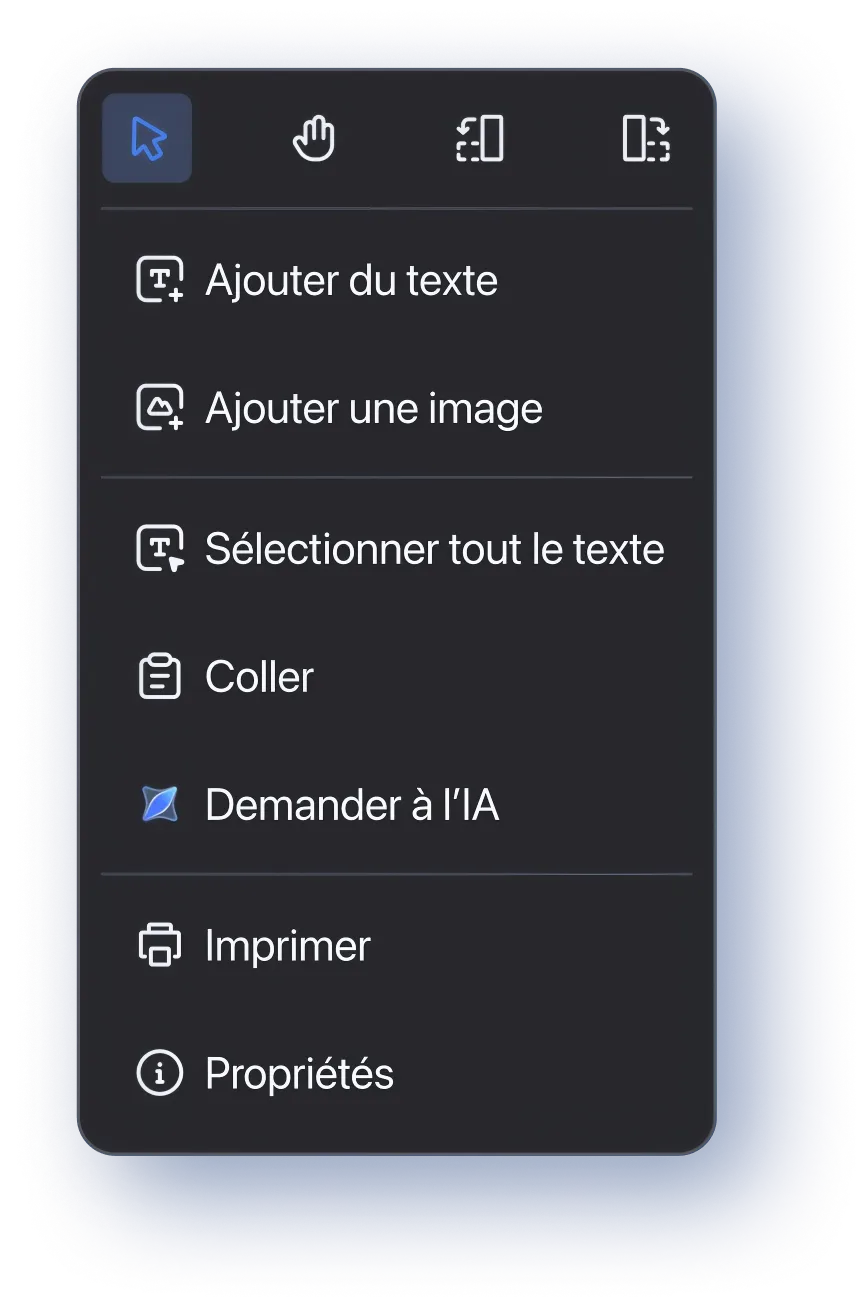Screen dimensions: 866x1306
Task: Click the highlighted active tool button
Action: tap(147, 139)
